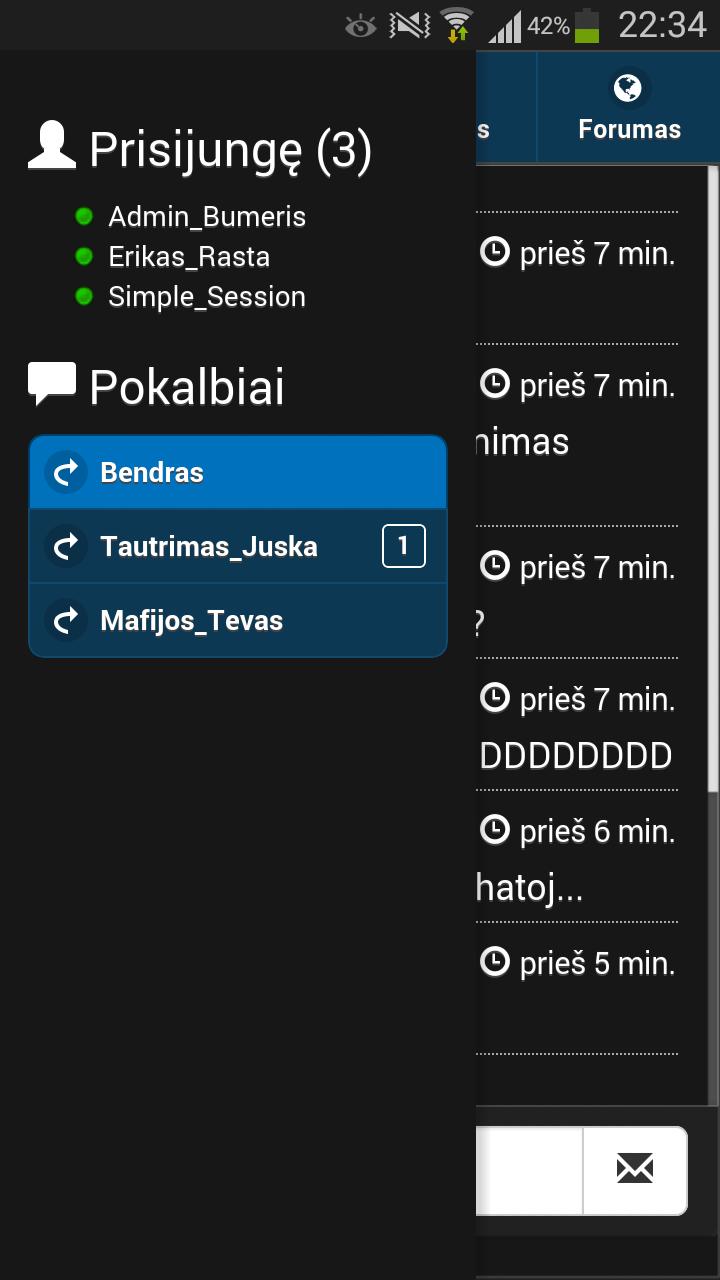The image size is (720, 1280).
Task: Select online user Simple_Session
Action: point(206,297)
